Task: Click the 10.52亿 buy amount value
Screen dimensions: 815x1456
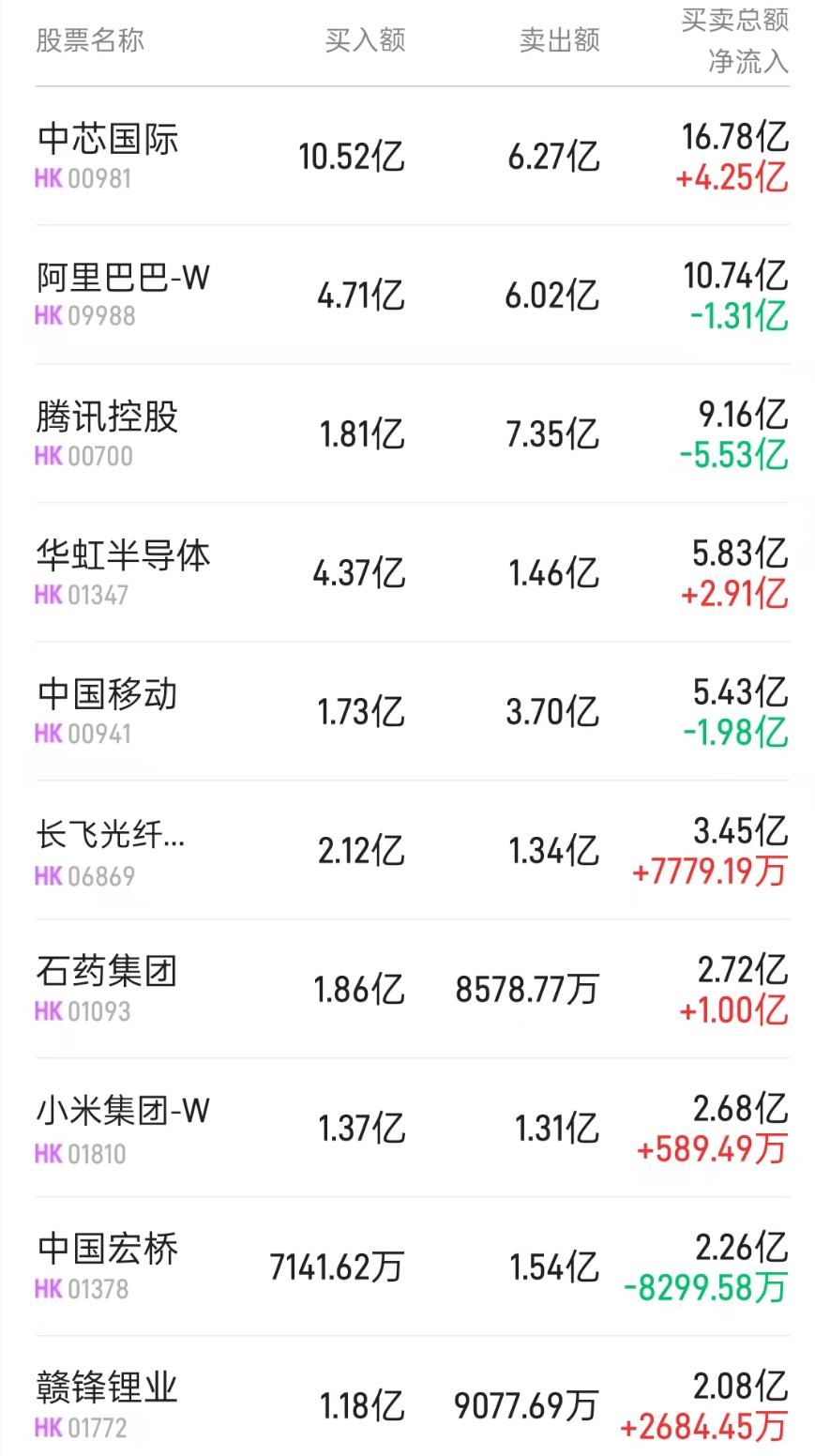Action: [351, 157]
